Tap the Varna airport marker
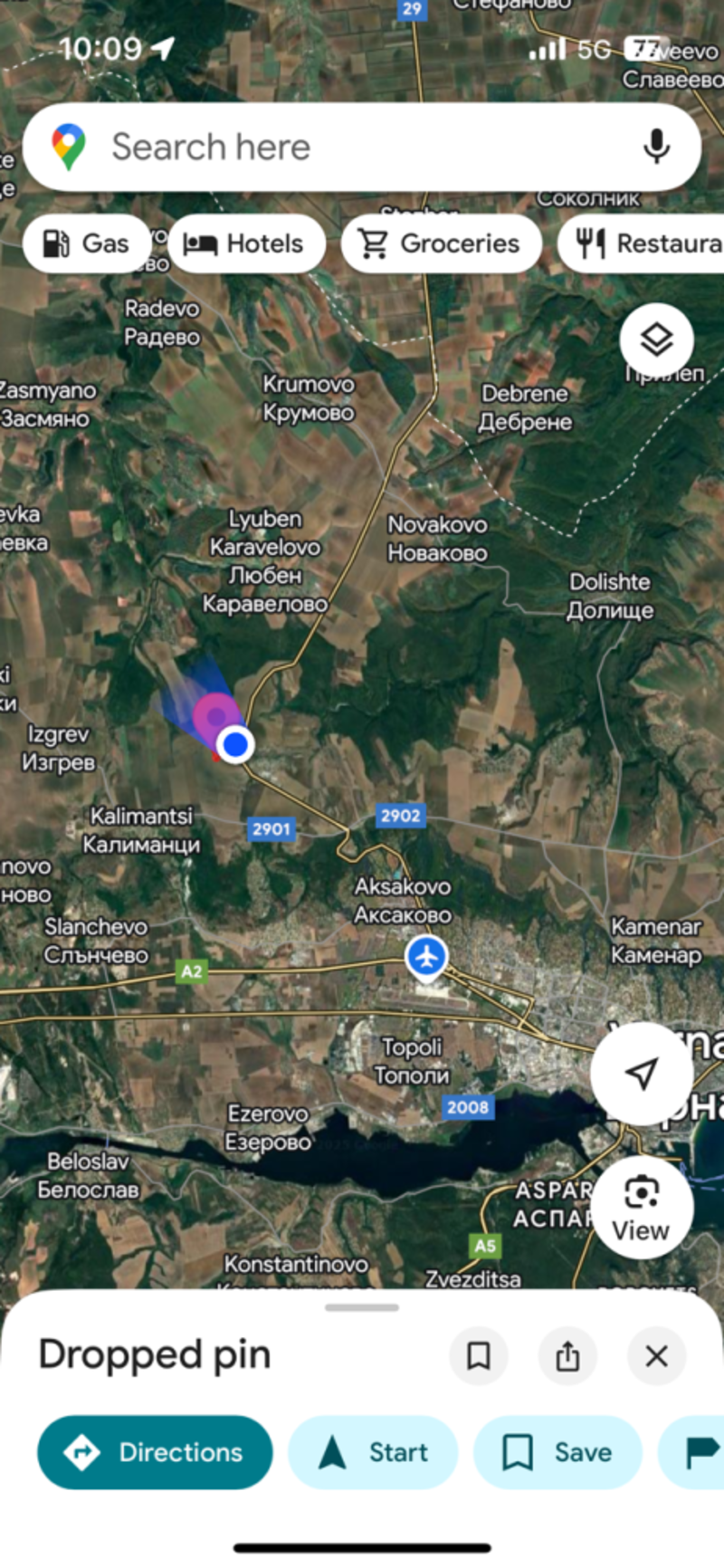The height and width of the screenshot is (1568, 724). pyautogui.click(x=426, y=958)
